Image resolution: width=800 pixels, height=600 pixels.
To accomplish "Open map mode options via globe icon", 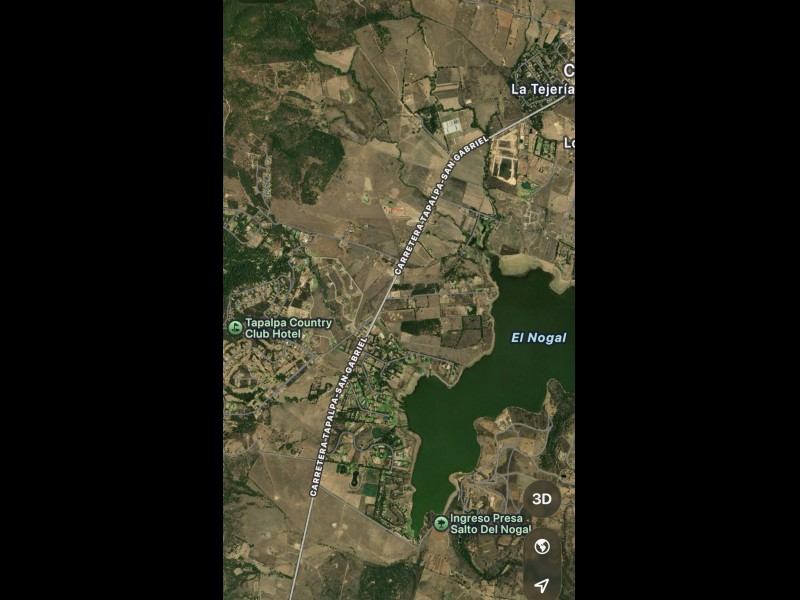I will coord(541,546).
